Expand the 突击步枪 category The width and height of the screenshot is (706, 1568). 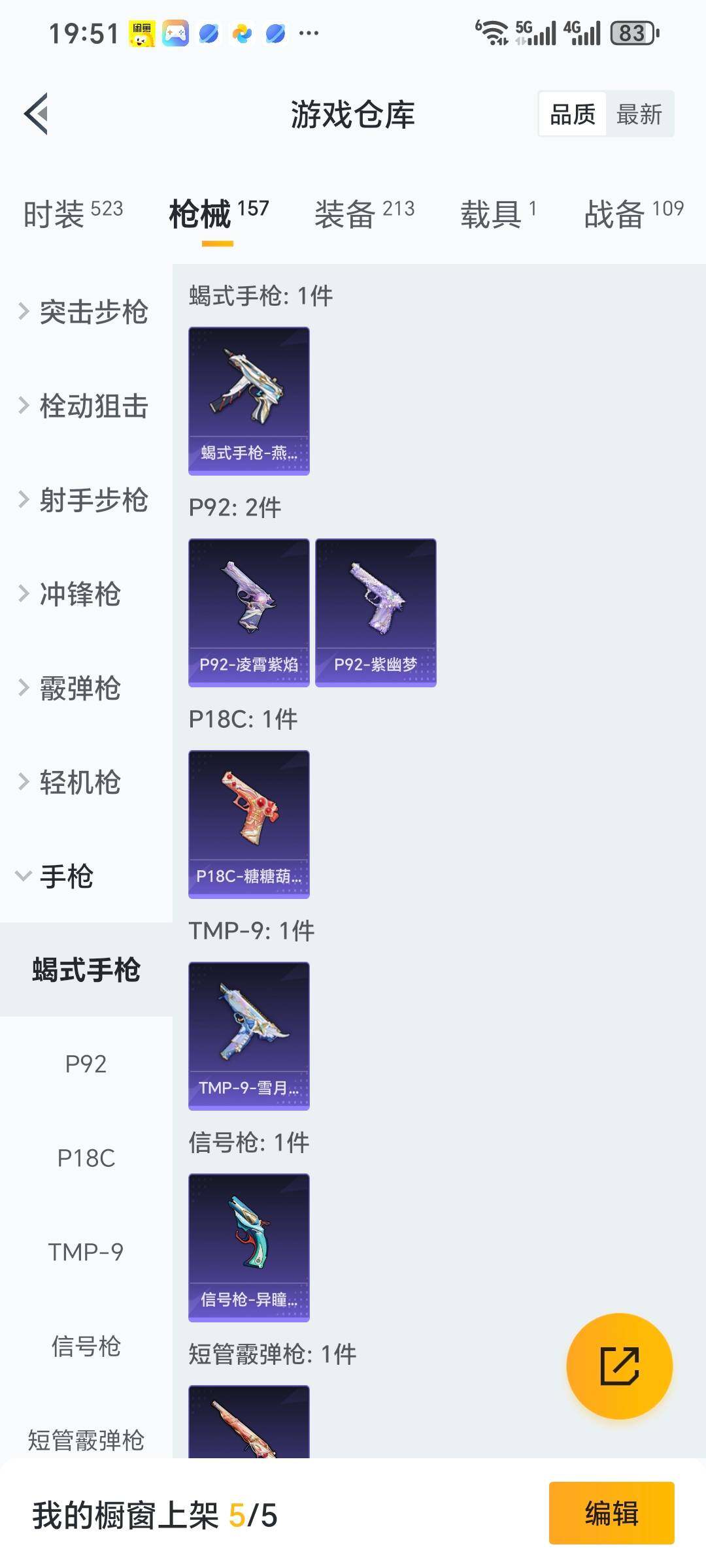pos(85,312)
